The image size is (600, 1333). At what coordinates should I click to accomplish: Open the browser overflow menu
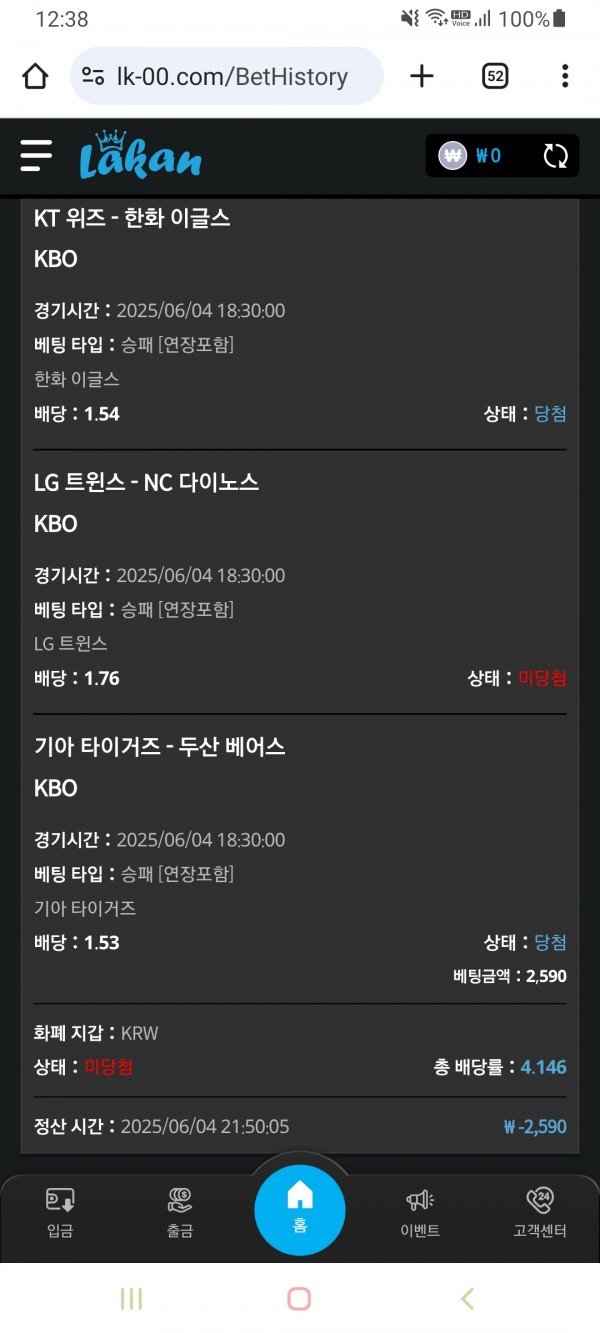(x=565, y=76)
